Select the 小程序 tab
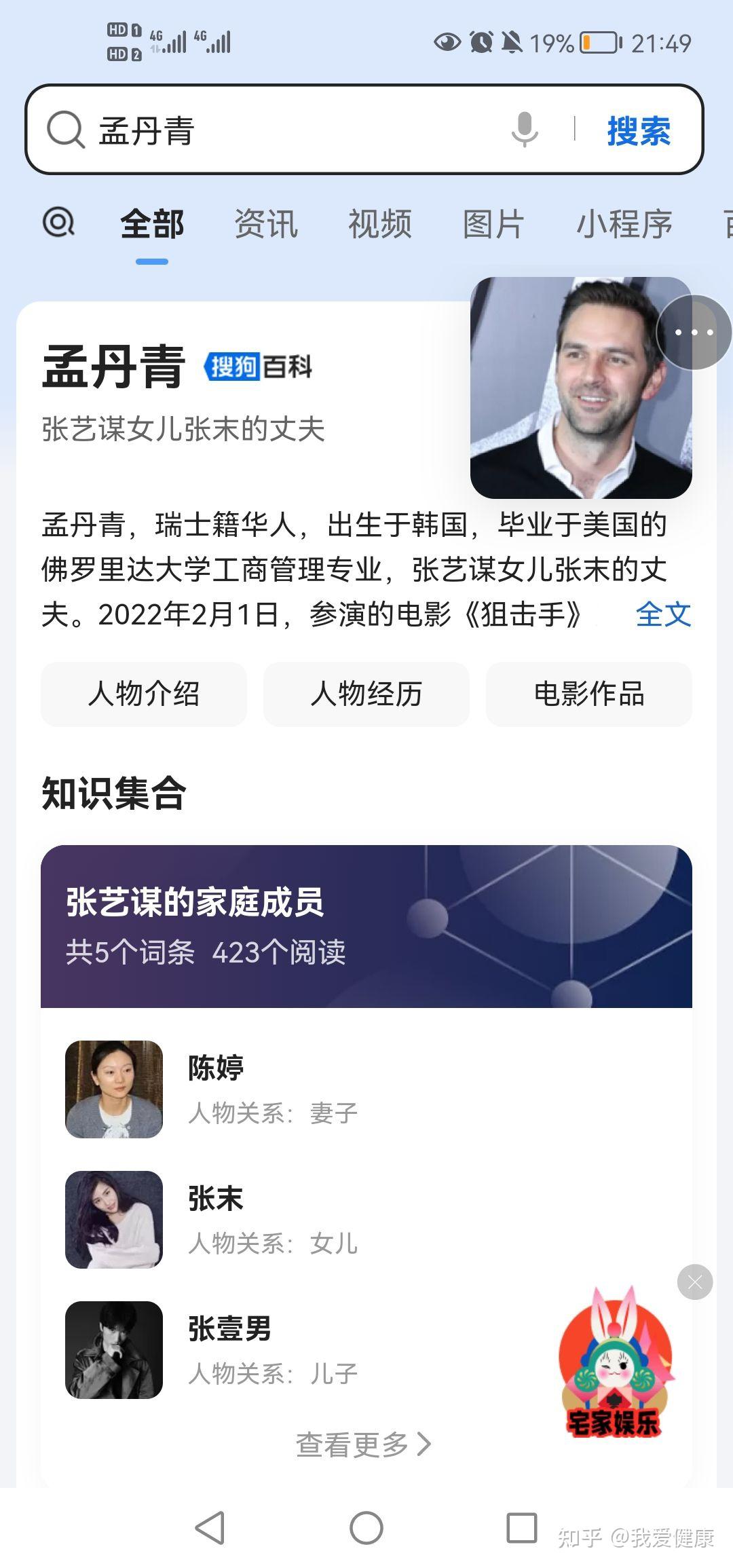Viewport: 733px width, 1568px height. pos(624,223)
